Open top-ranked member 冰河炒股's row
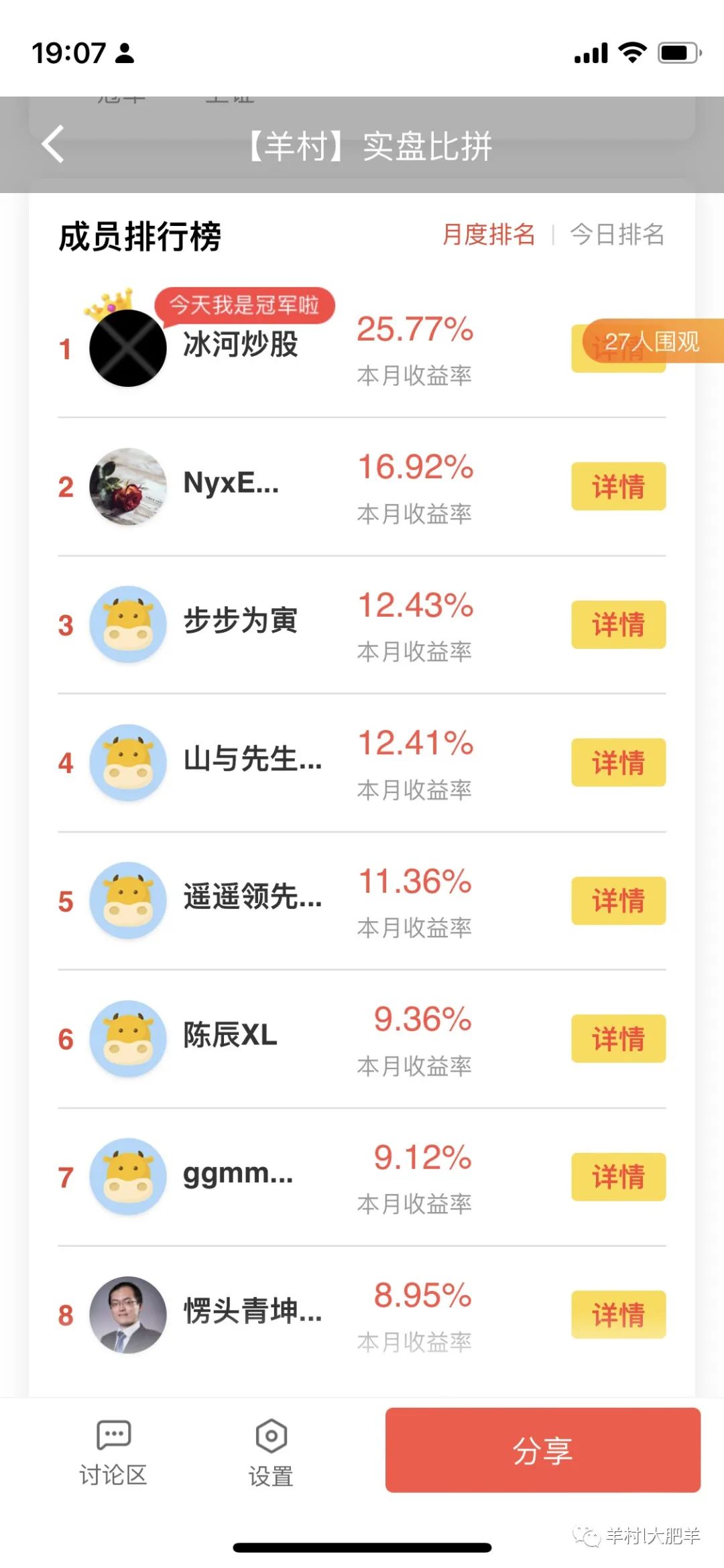Viewport: 724px width, 1568px height. click(240, 346)
